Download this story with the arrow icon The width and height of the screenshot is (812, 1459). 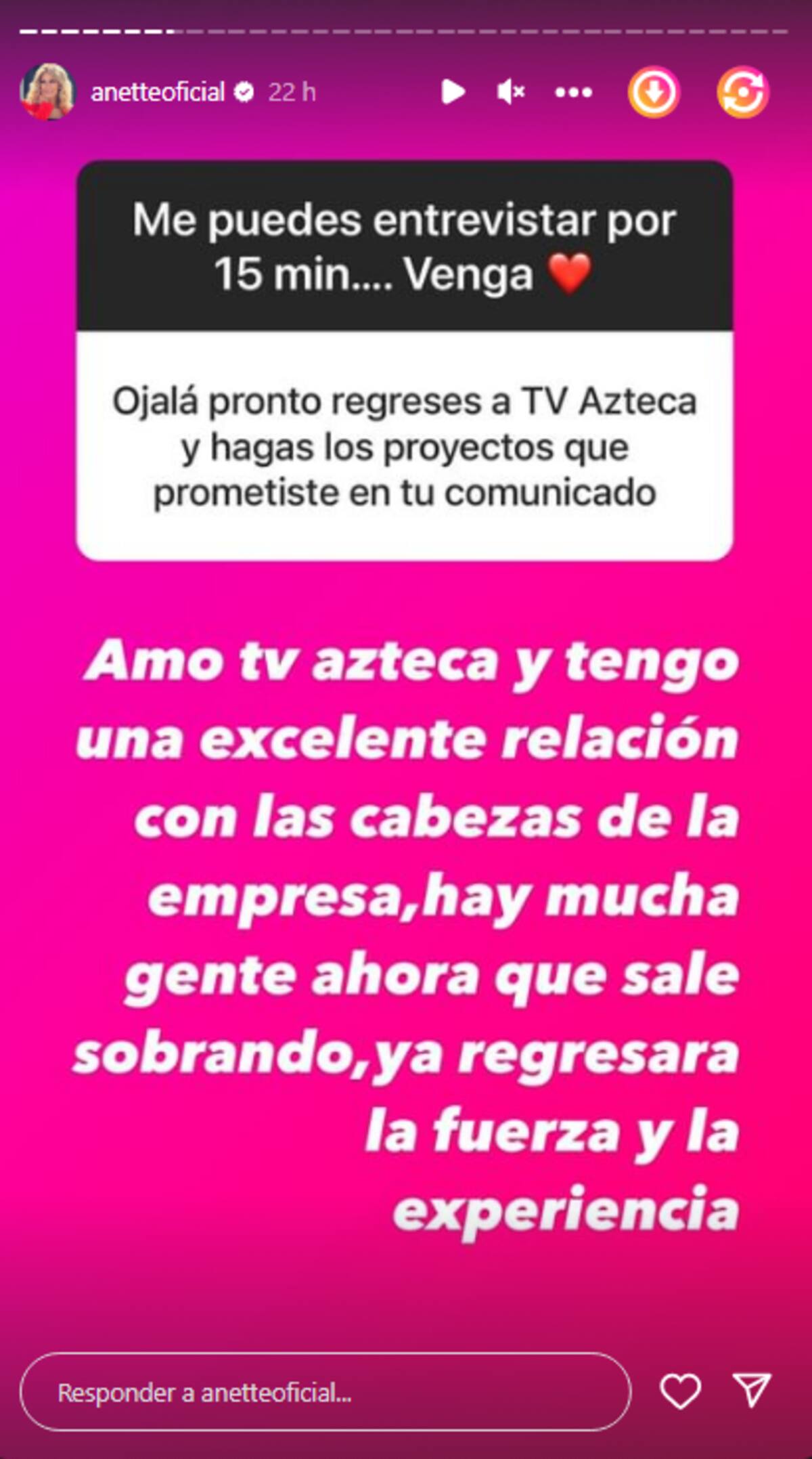pyautogui.click(x=654, y=92)
